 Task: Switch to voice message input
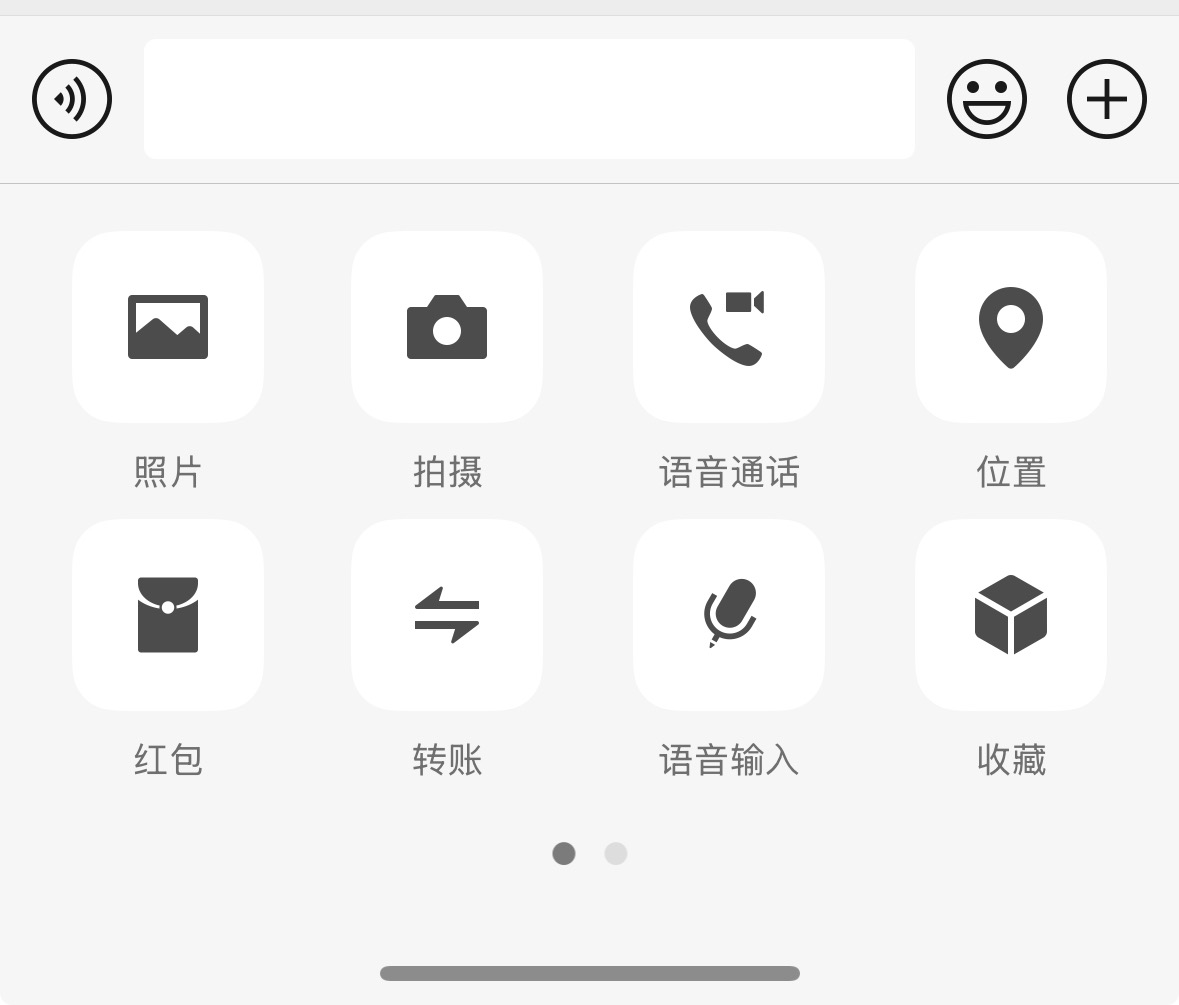pyautogui.click(x=72, y=99)
